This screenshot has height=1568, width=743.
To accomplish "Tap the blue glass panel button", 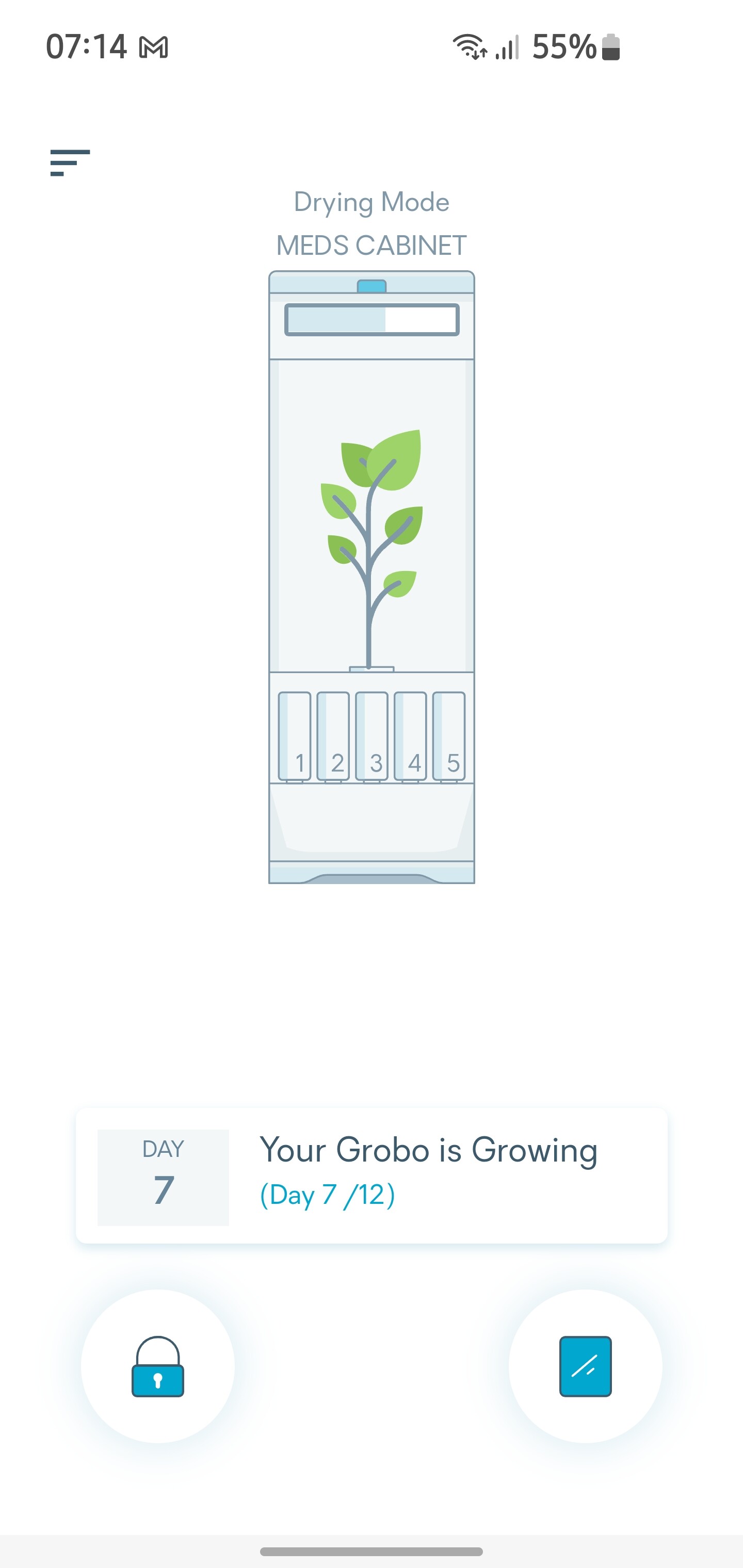I will 585,1366.
